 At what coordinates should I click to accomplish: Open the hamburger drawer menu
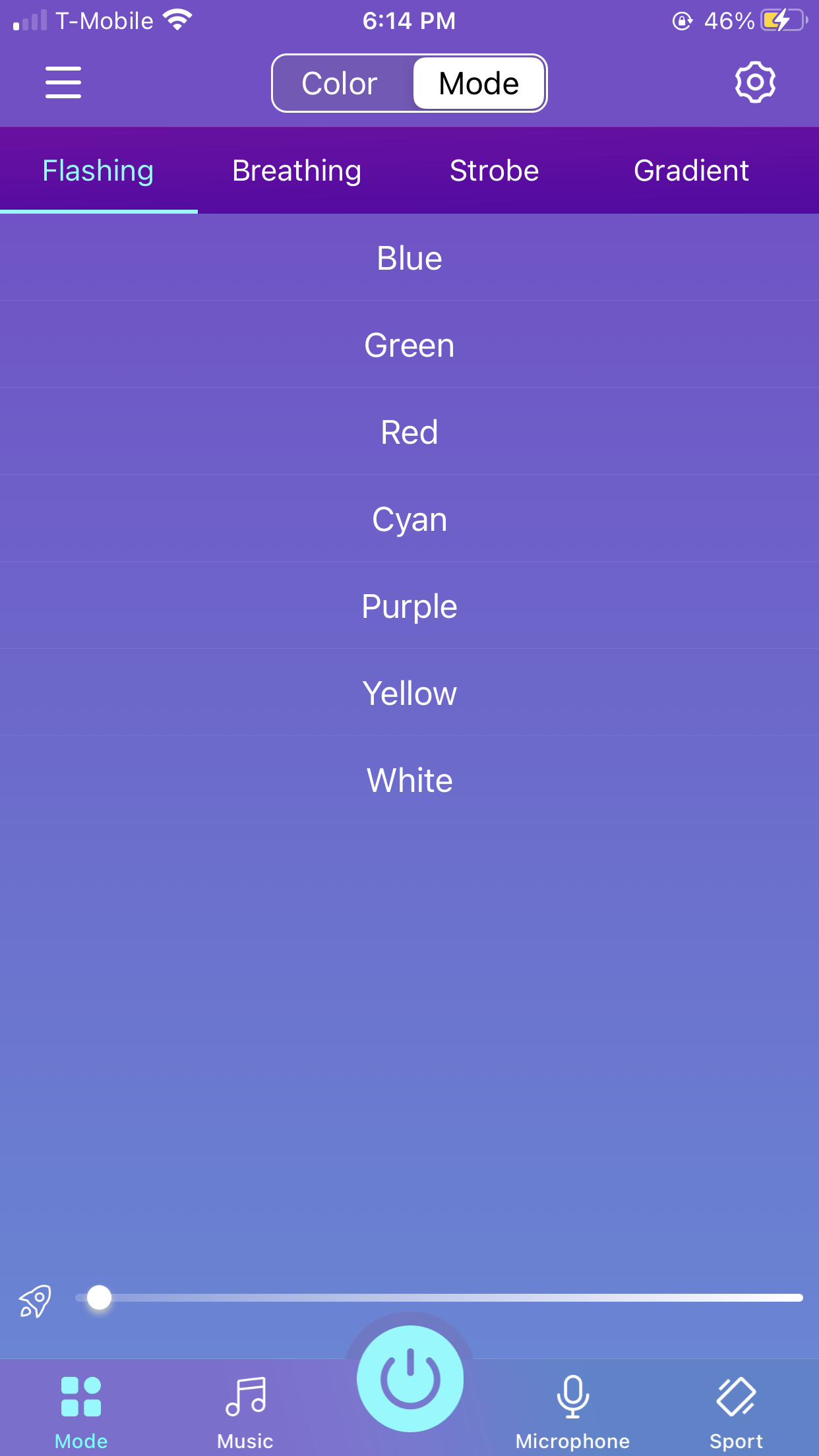click(x=63, y=82)
